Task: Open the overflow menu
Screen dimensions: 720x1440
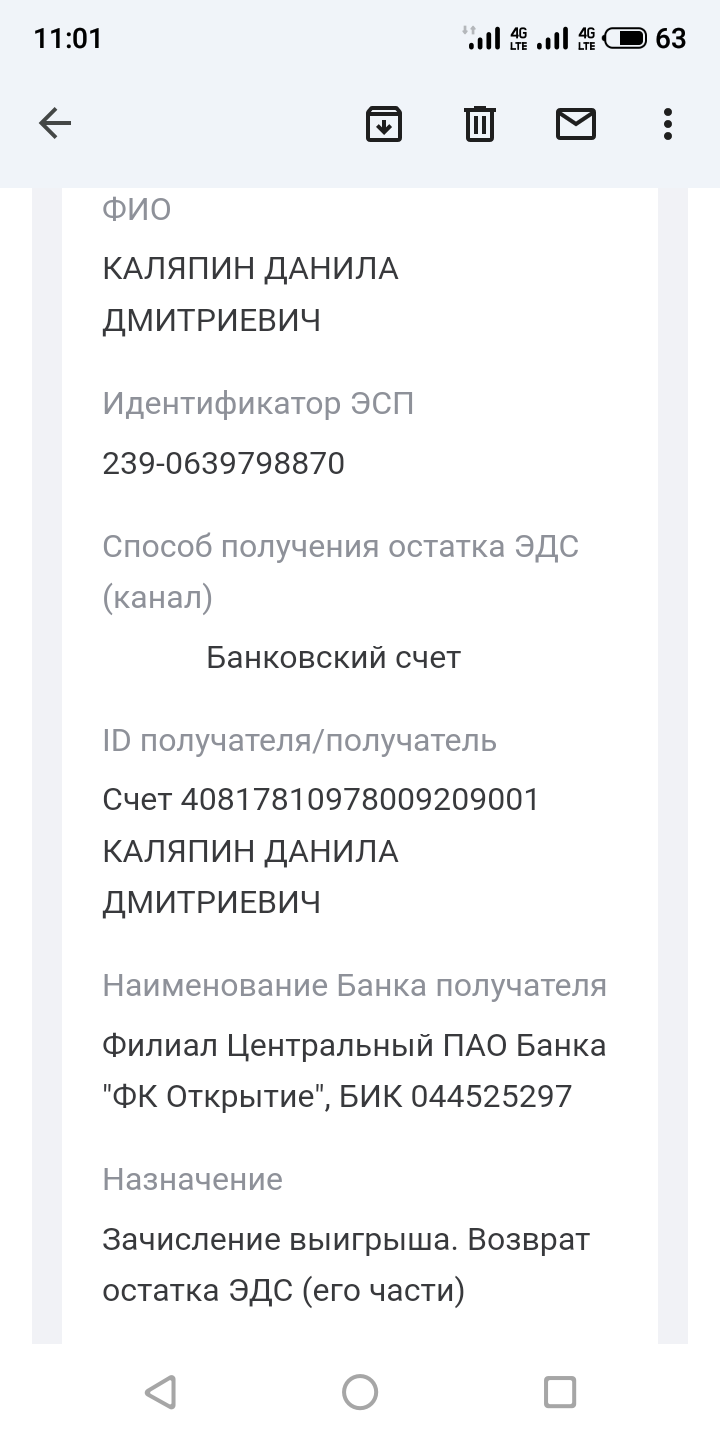Action: point(667,123)
